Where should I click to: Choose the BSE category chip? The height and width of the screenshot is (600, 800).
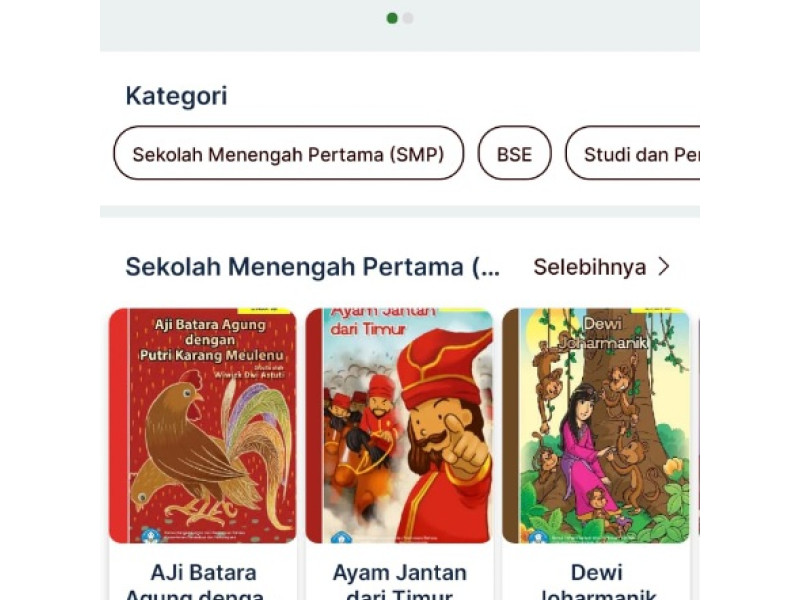514,154
